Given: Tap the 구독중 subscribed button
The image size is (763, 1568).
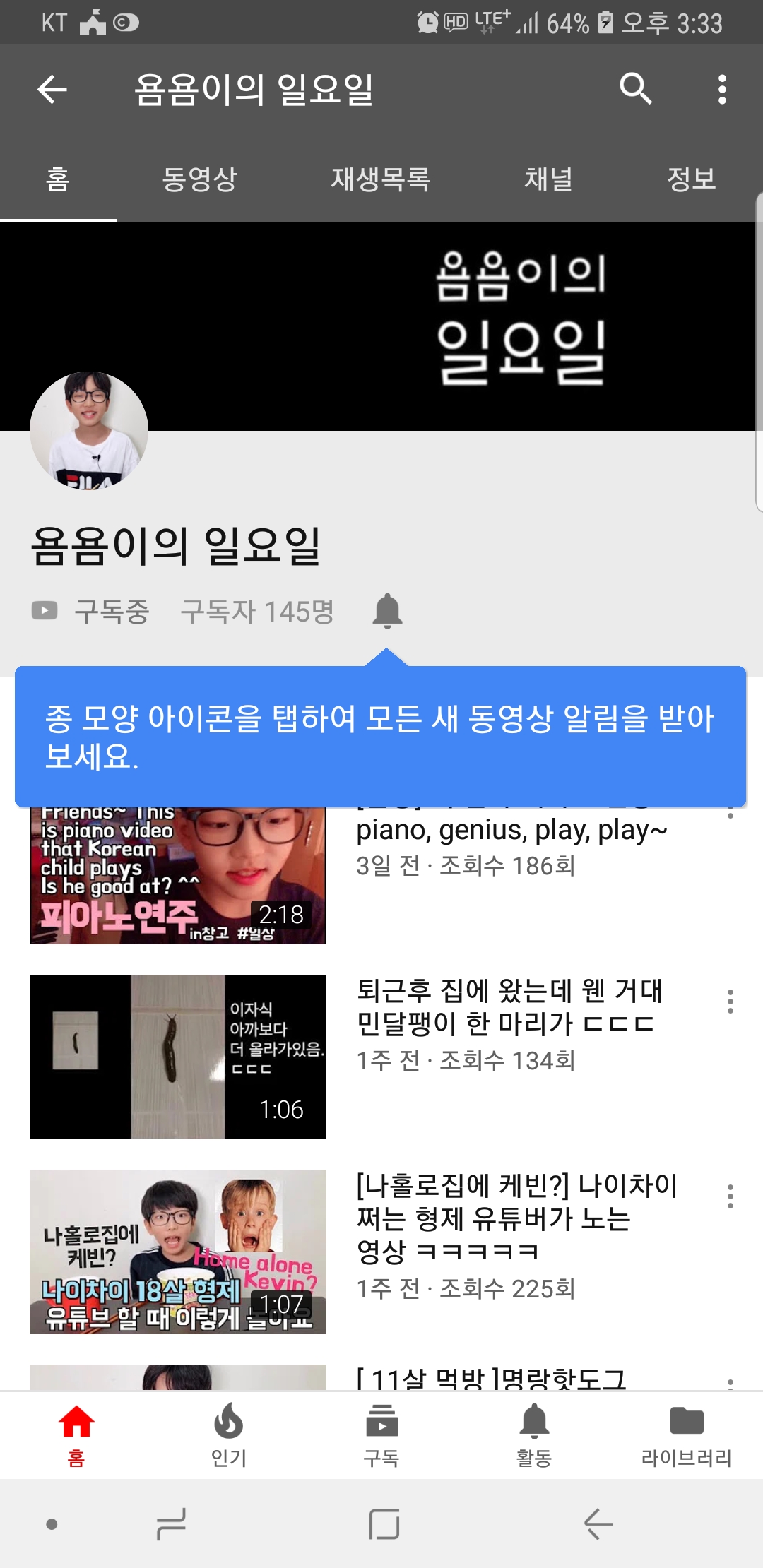Looking at the screenshot, I should click(92, 612).
